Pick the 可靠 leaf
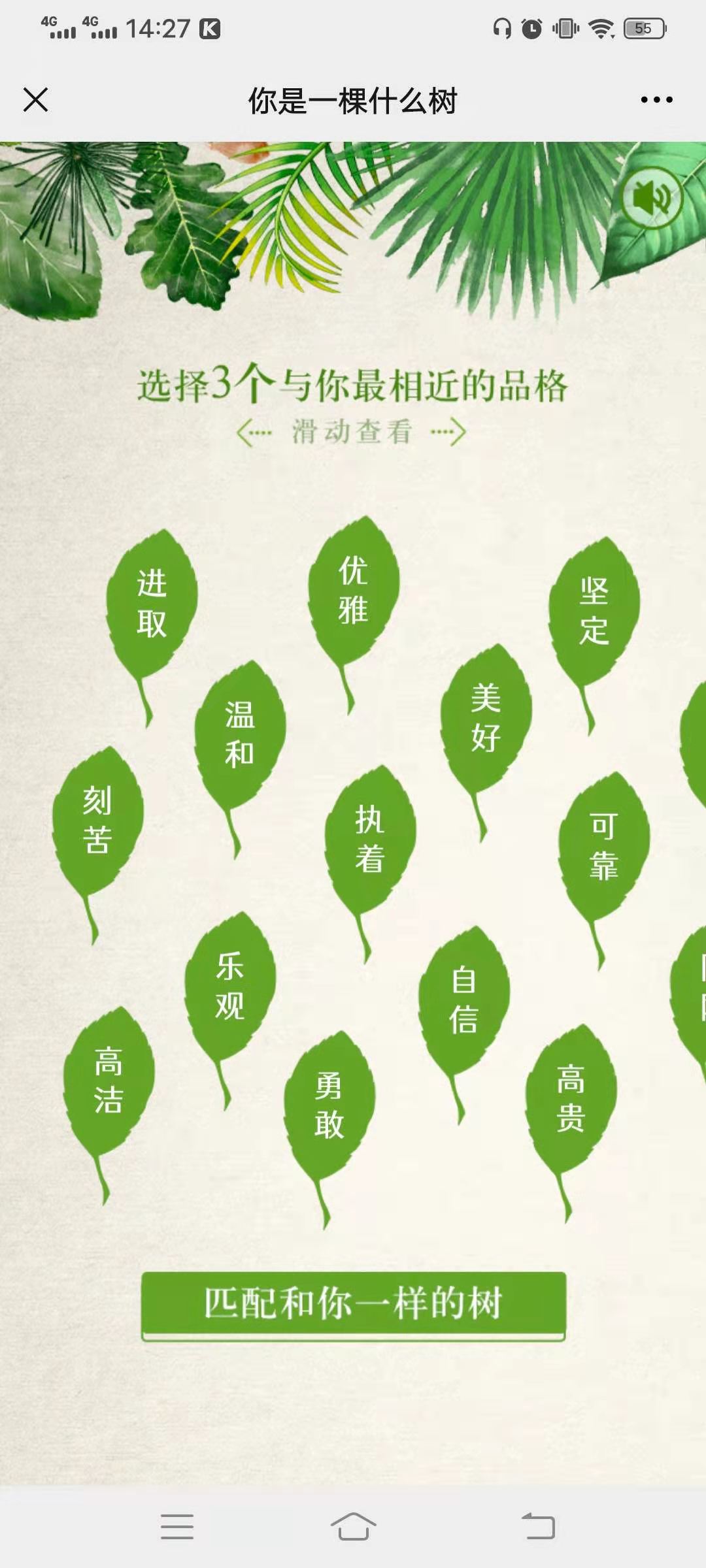The height and width of the screenshot is (1568, 706). coord(603,846)
